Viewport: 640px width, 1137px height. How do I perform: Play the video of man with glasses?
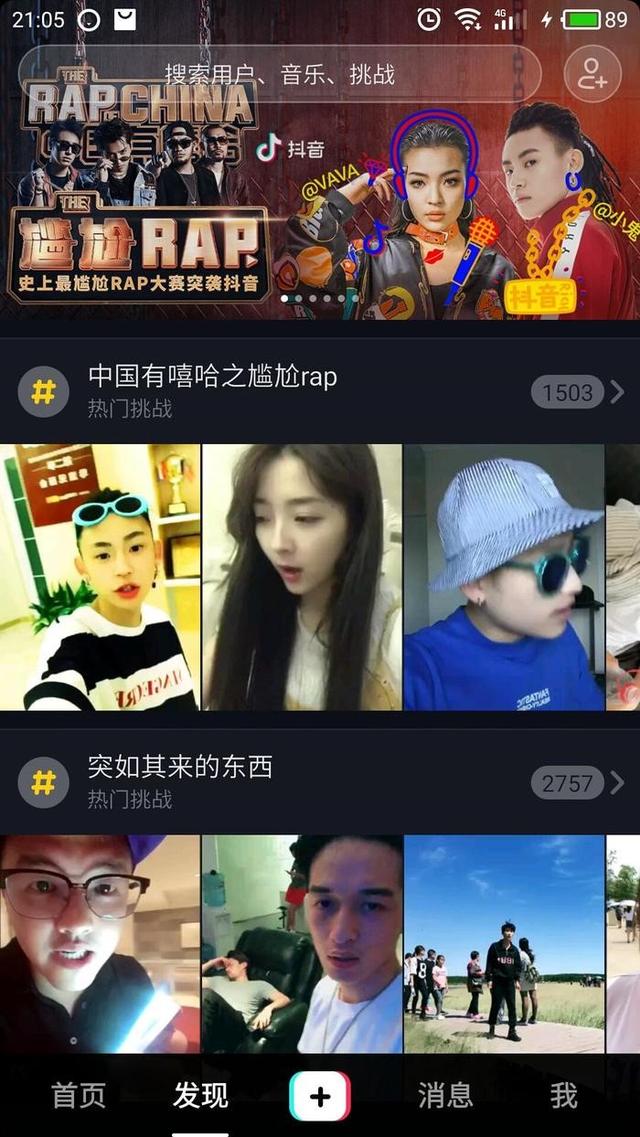100,944
